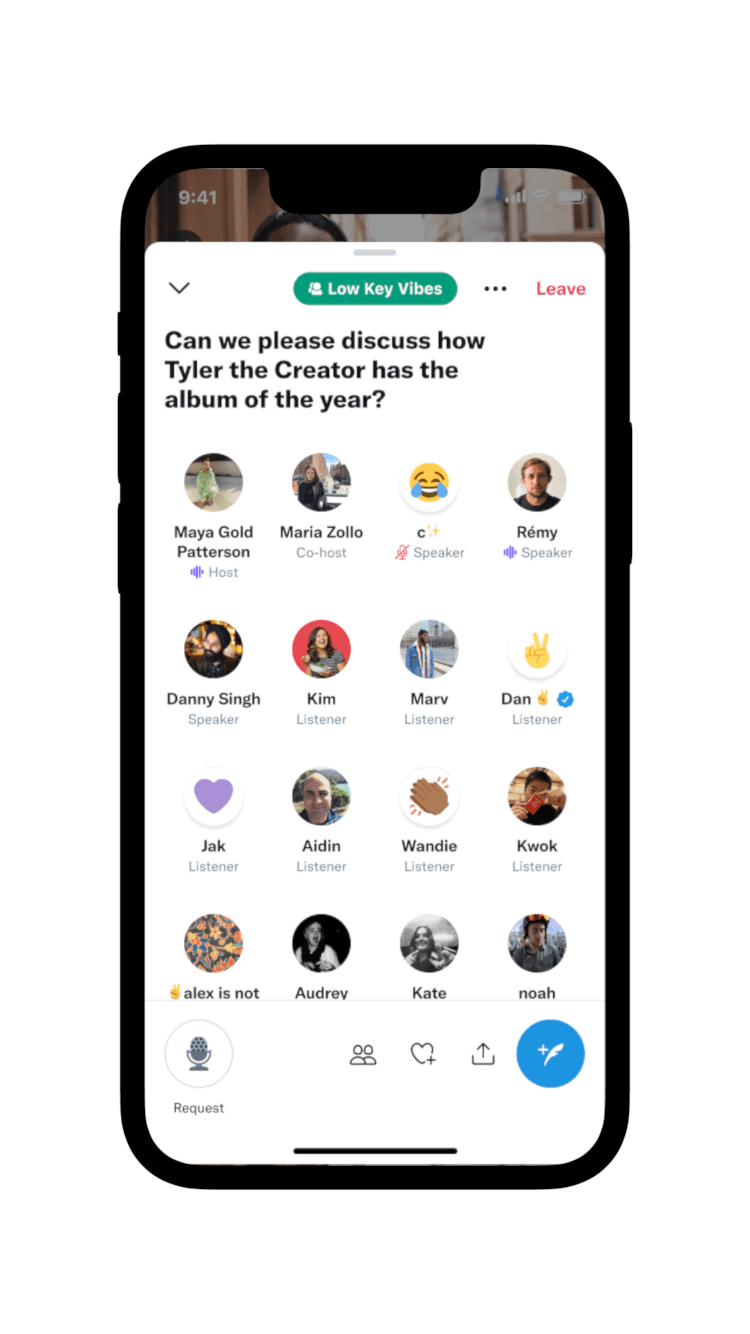This screenshot has height=1334, width=750.
Task: View Wandie's profile
Action: tap(429, 796)
